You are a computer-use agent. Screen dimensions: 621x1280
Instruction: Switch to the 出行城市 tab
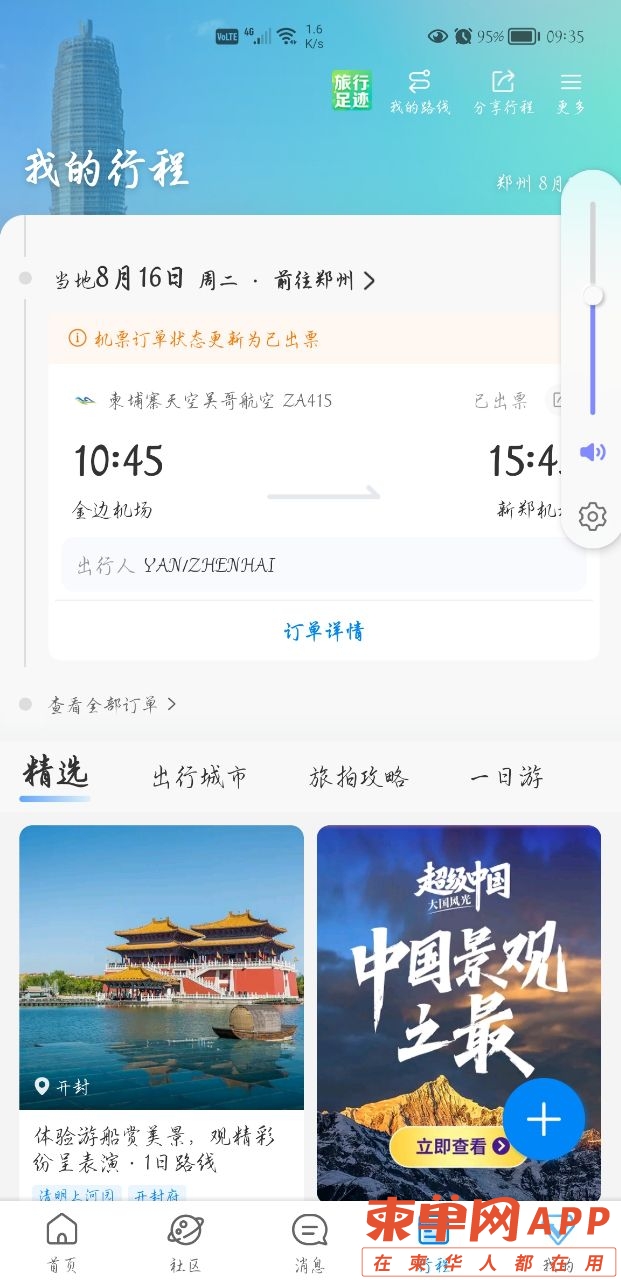click(199, 777)
